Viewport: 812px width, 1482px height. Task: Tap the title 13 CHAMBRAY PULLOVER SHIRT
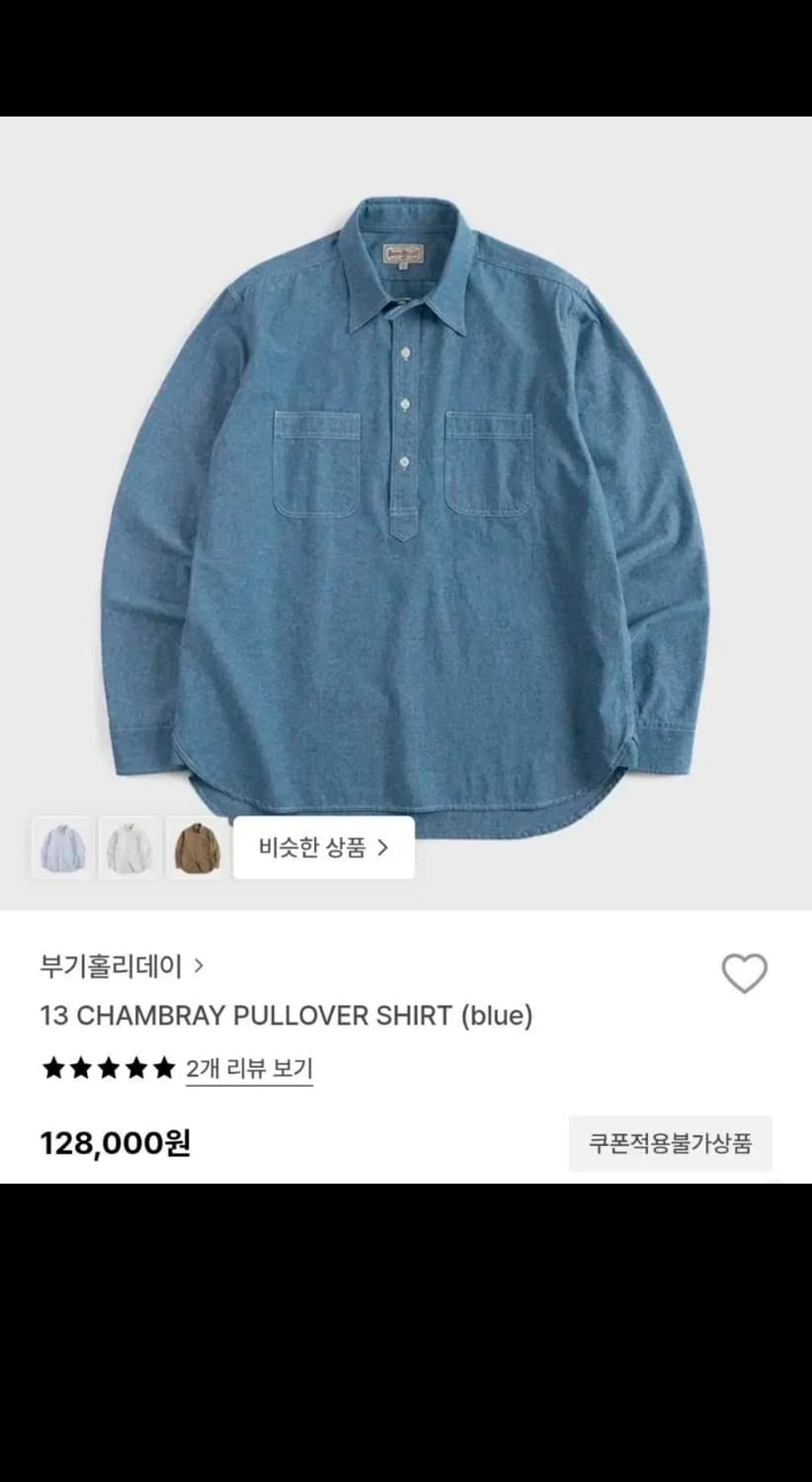[284, 1015]
